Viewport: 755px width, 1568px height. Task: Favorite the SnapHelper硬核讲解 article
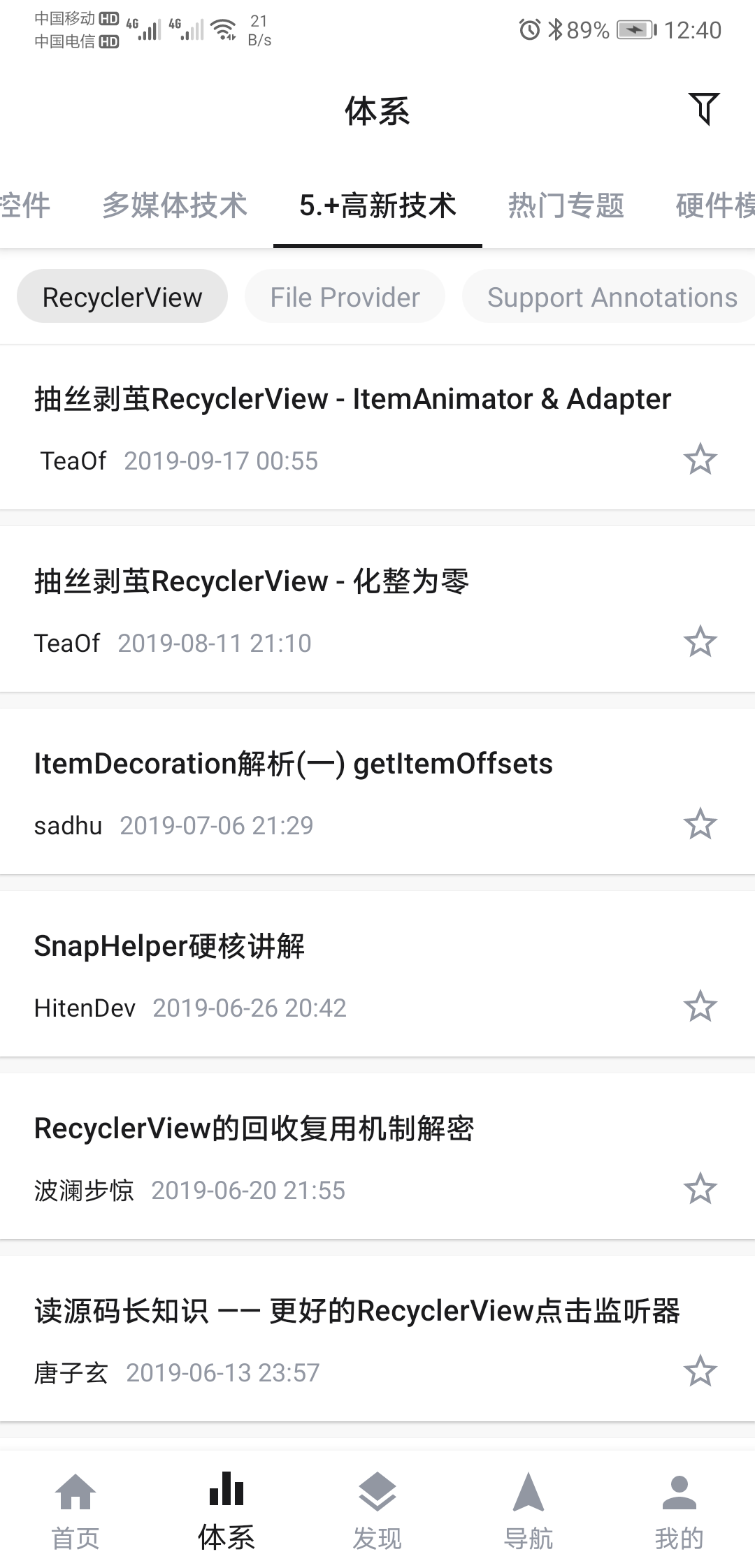pos(700,1007)
